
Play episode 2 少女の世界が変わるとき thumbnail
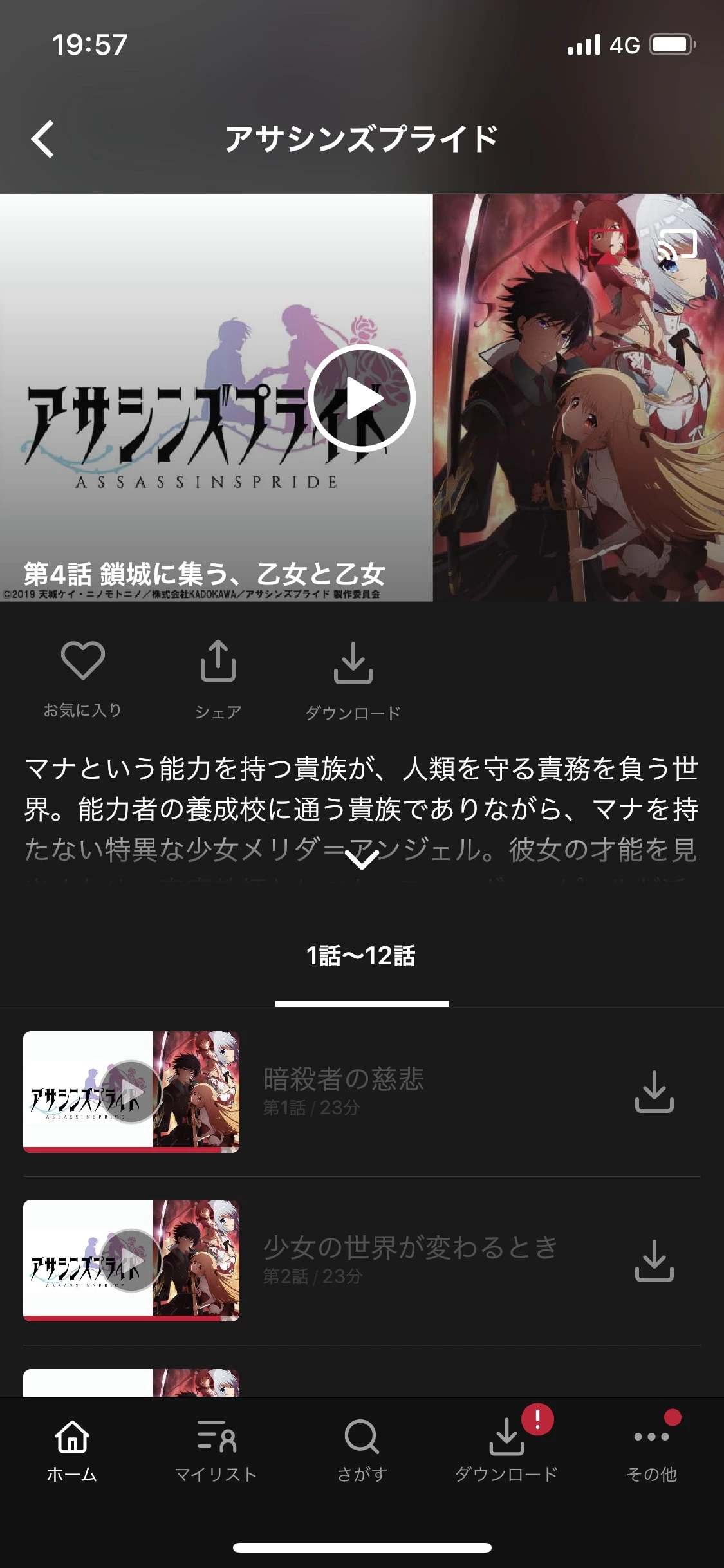[x=131, y=1260]
